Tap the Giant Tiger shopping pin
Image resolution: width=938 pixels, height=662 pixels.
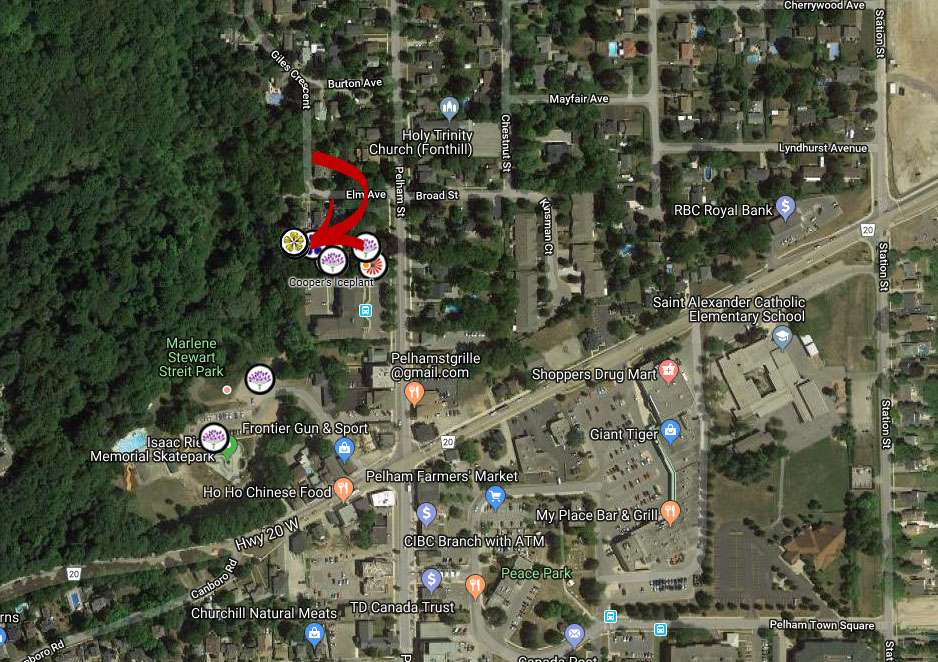point(670,432)
